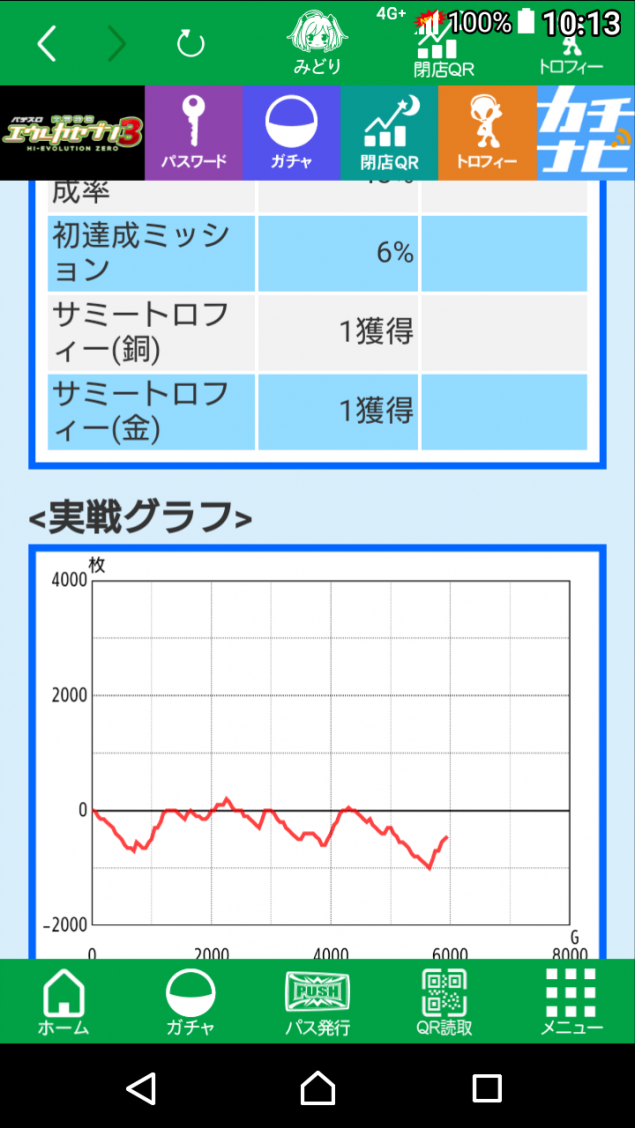Open the teal 閉店QR tile

point(389,133)
